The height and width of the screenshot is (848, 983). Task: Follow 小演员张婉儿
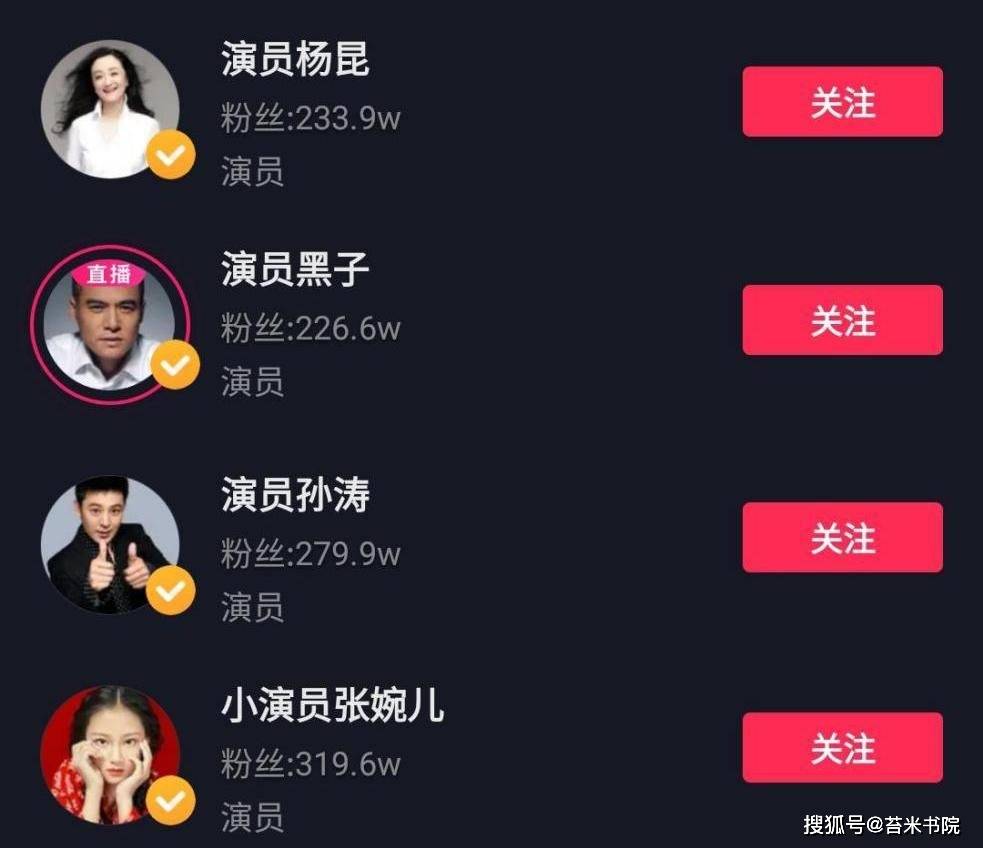pos(842,748)
